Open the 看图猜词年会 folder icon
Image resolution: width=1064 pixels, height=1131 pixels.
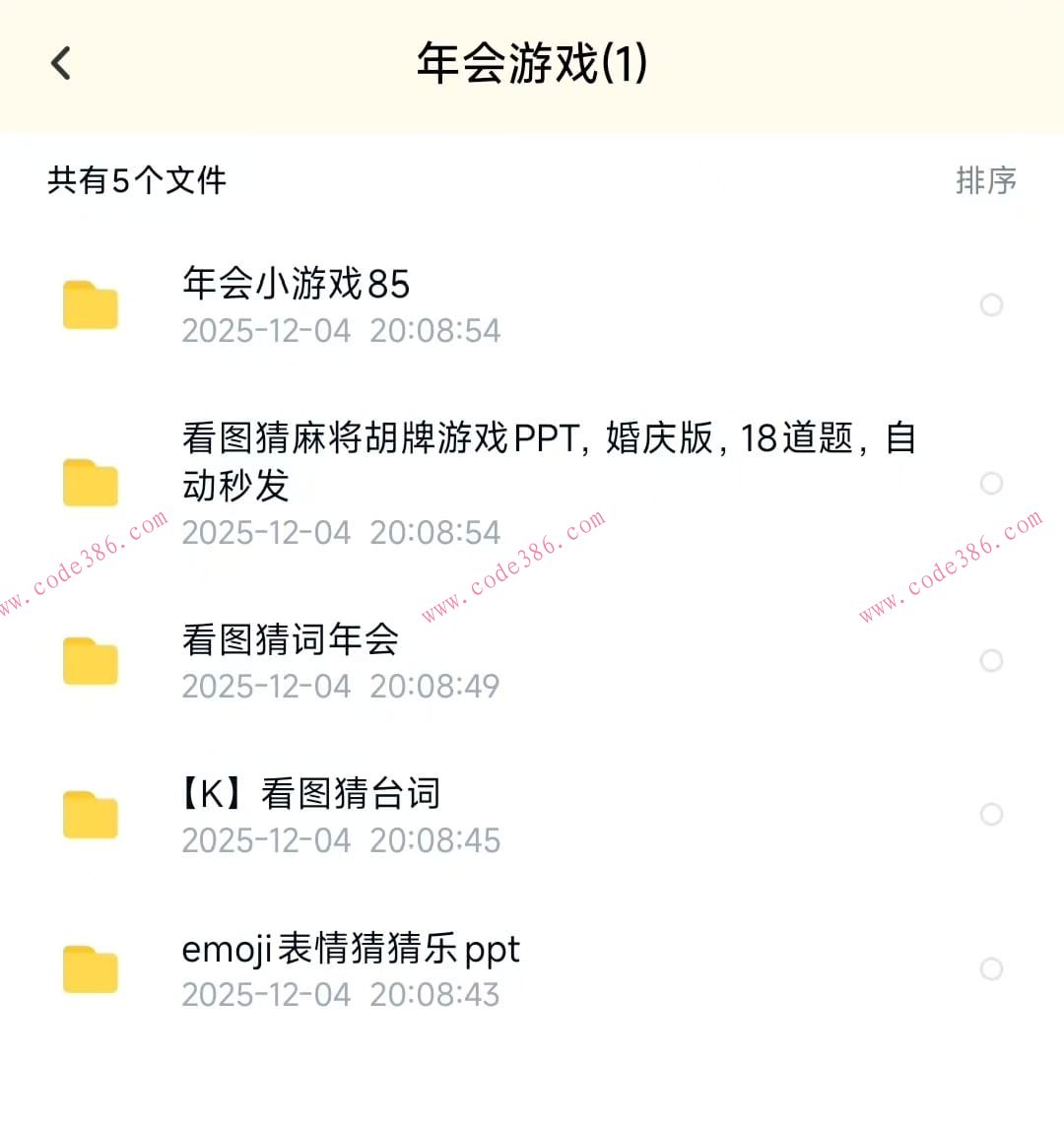tap(90, 661)
